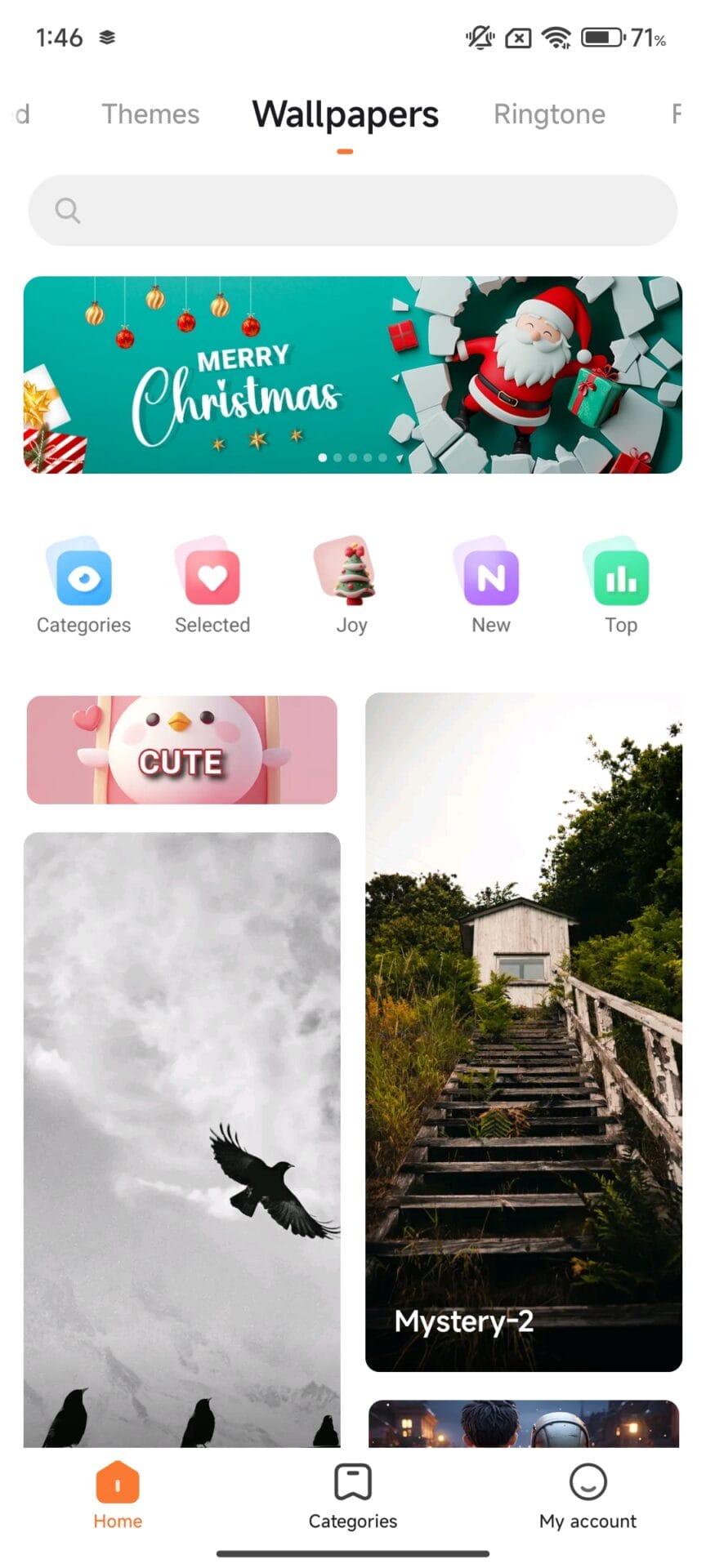Go to Categories in bottom navigation
The width and height of the screenshot is (706, 1568).
point(353,1496)
